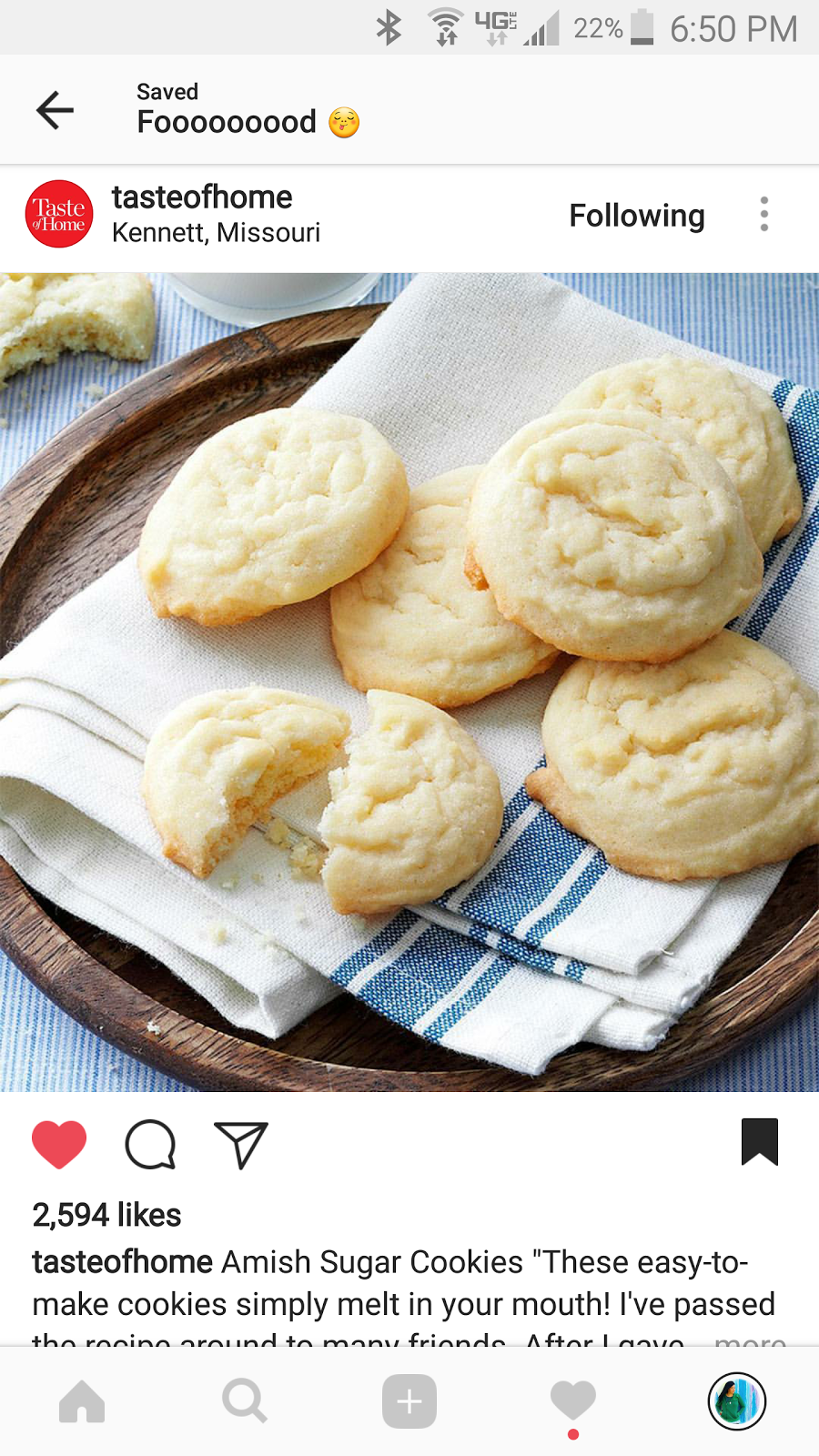819x1456 pixels.
Task: Switch to the Home tab
Action: (82, 1401)
